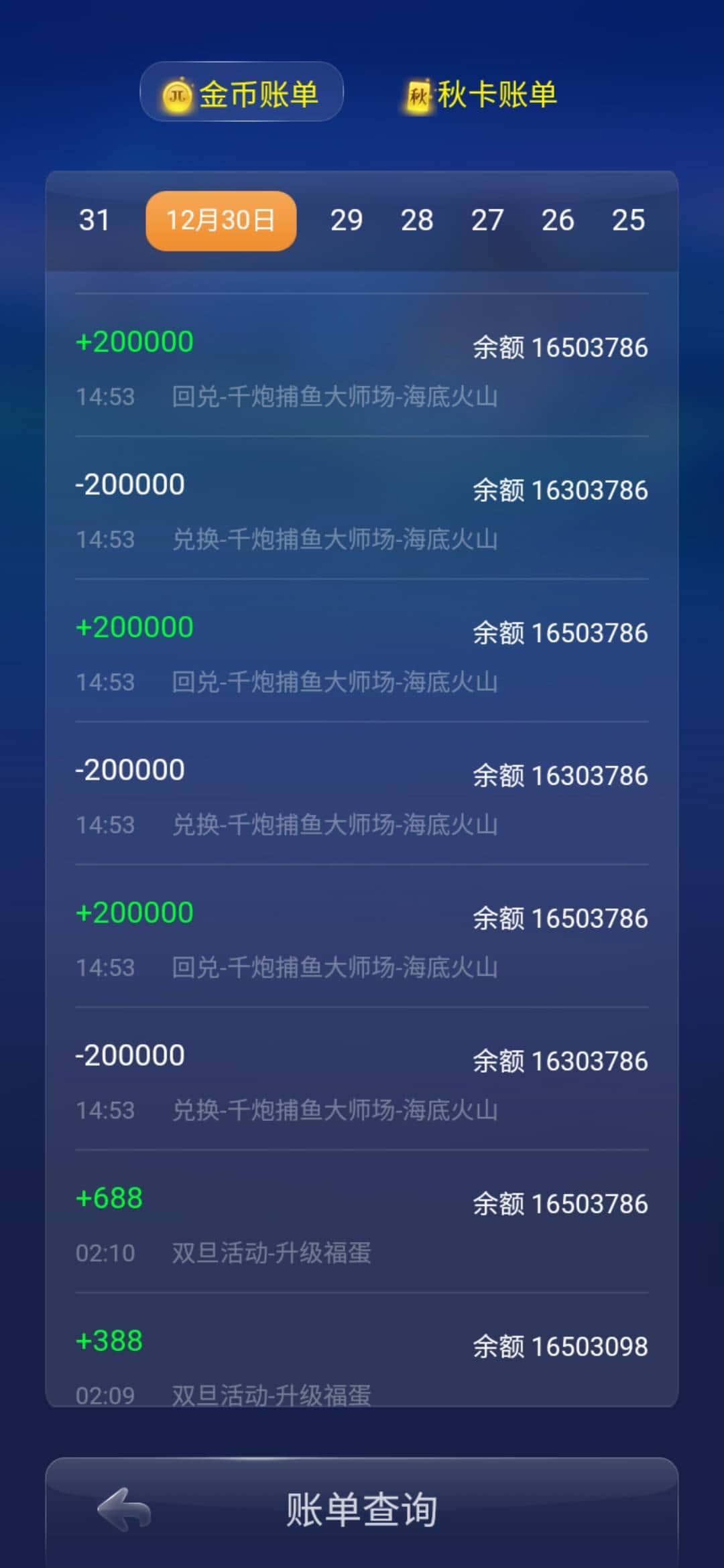Click the gold coin icon beside 金币账单

point(178,94)
